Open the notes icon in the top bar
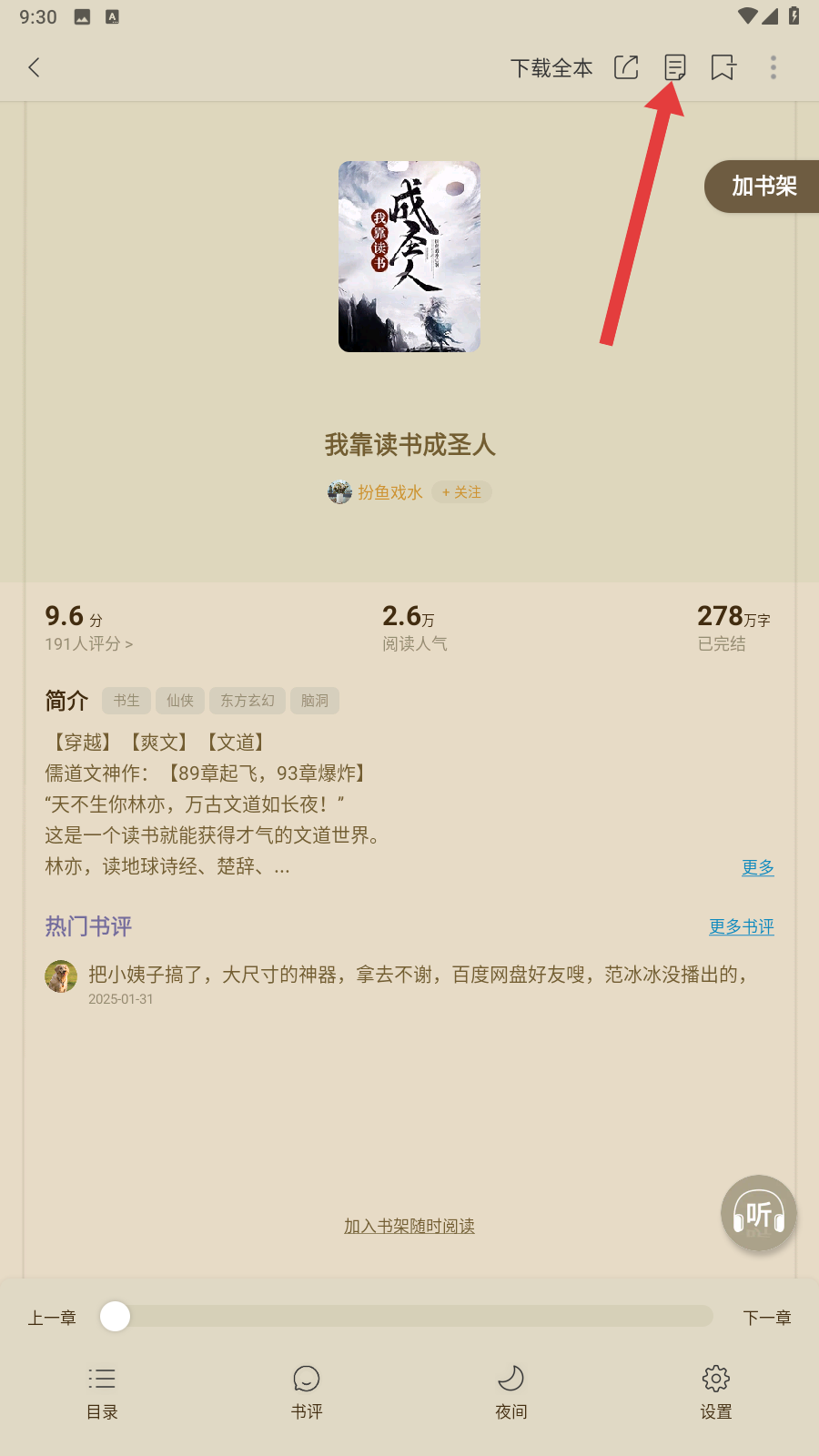This screenshot has height=1456, width=819. [675, 67]
